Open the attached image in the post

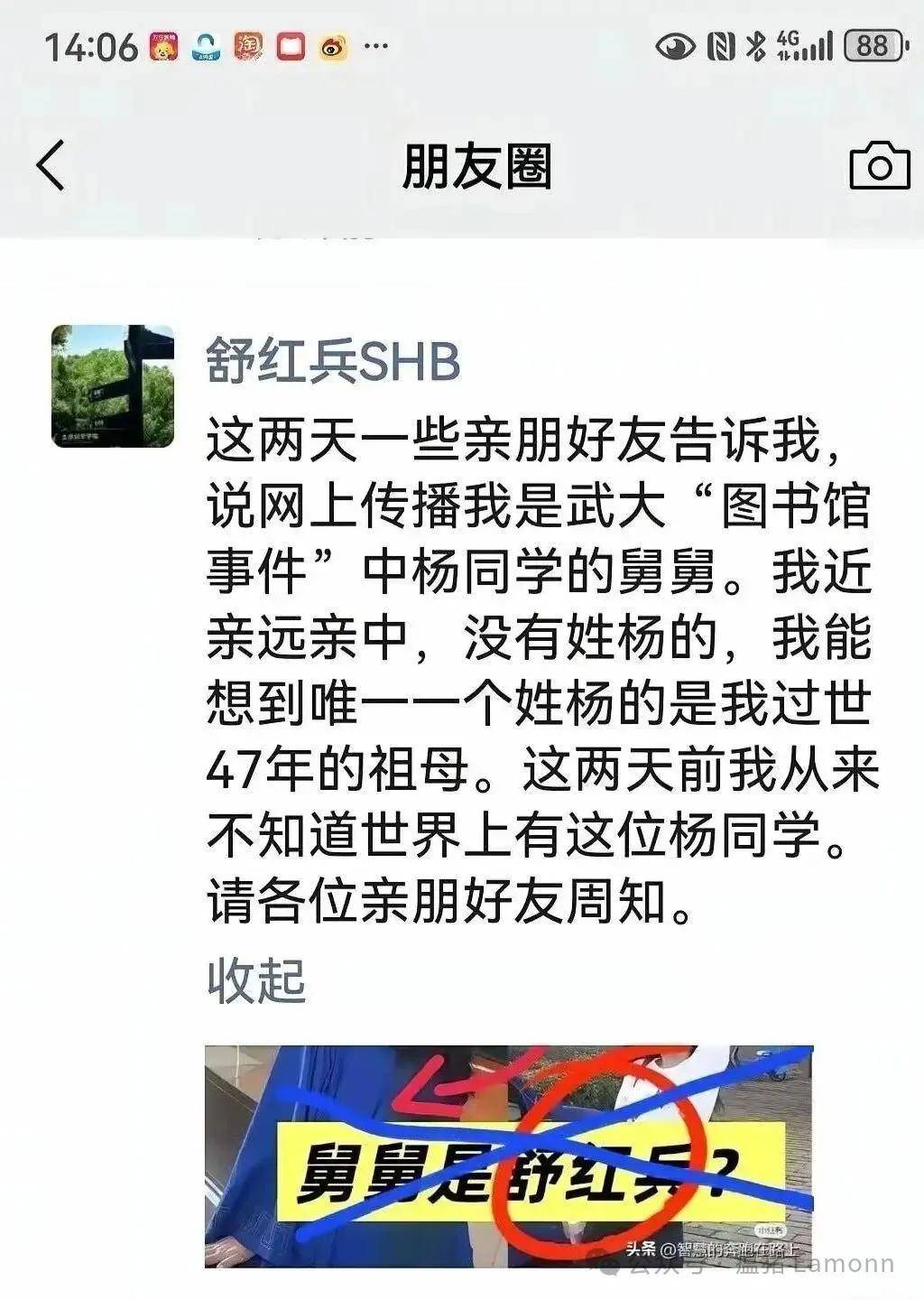coord(509,1156)
